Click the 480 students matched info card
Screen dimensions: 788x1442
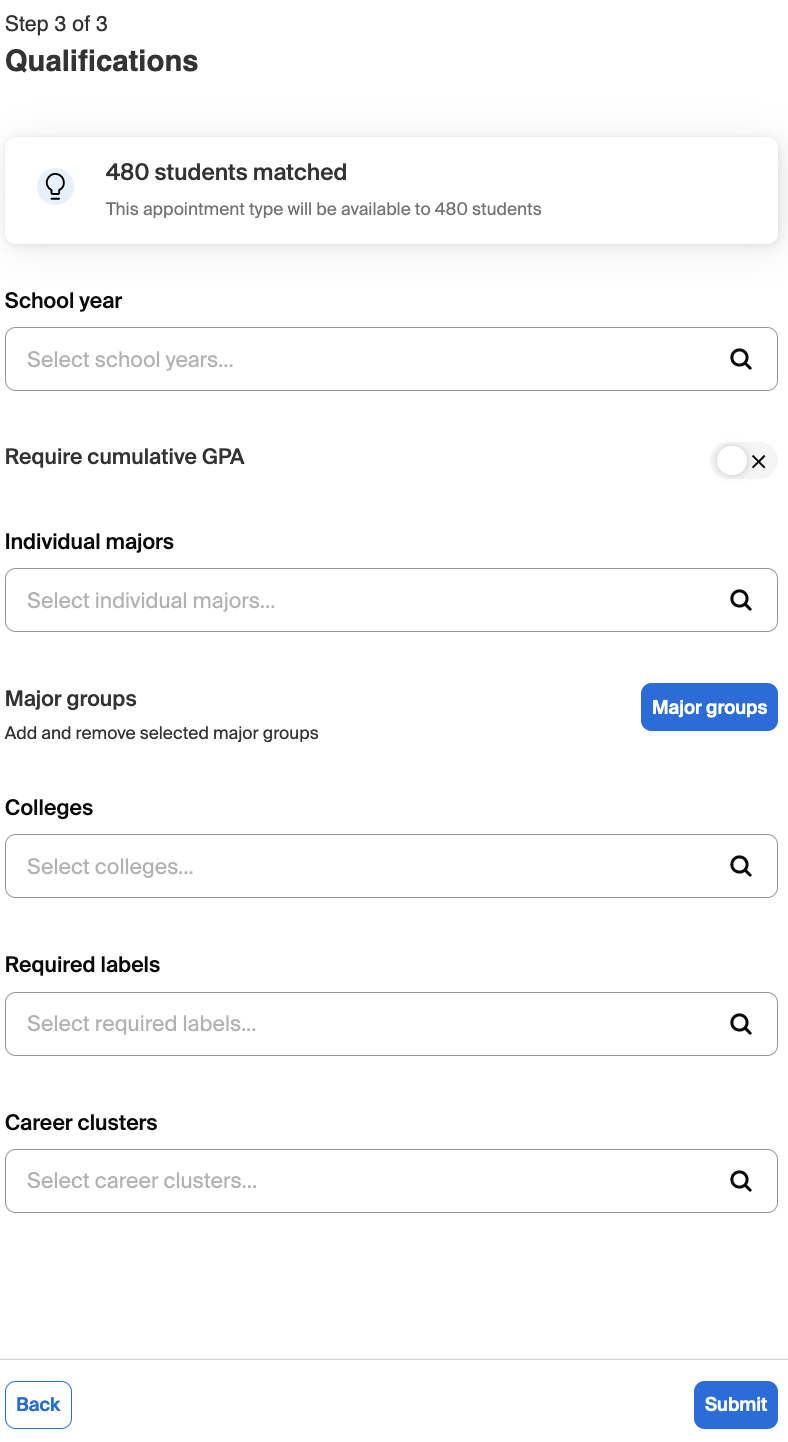tap(394, 189)
